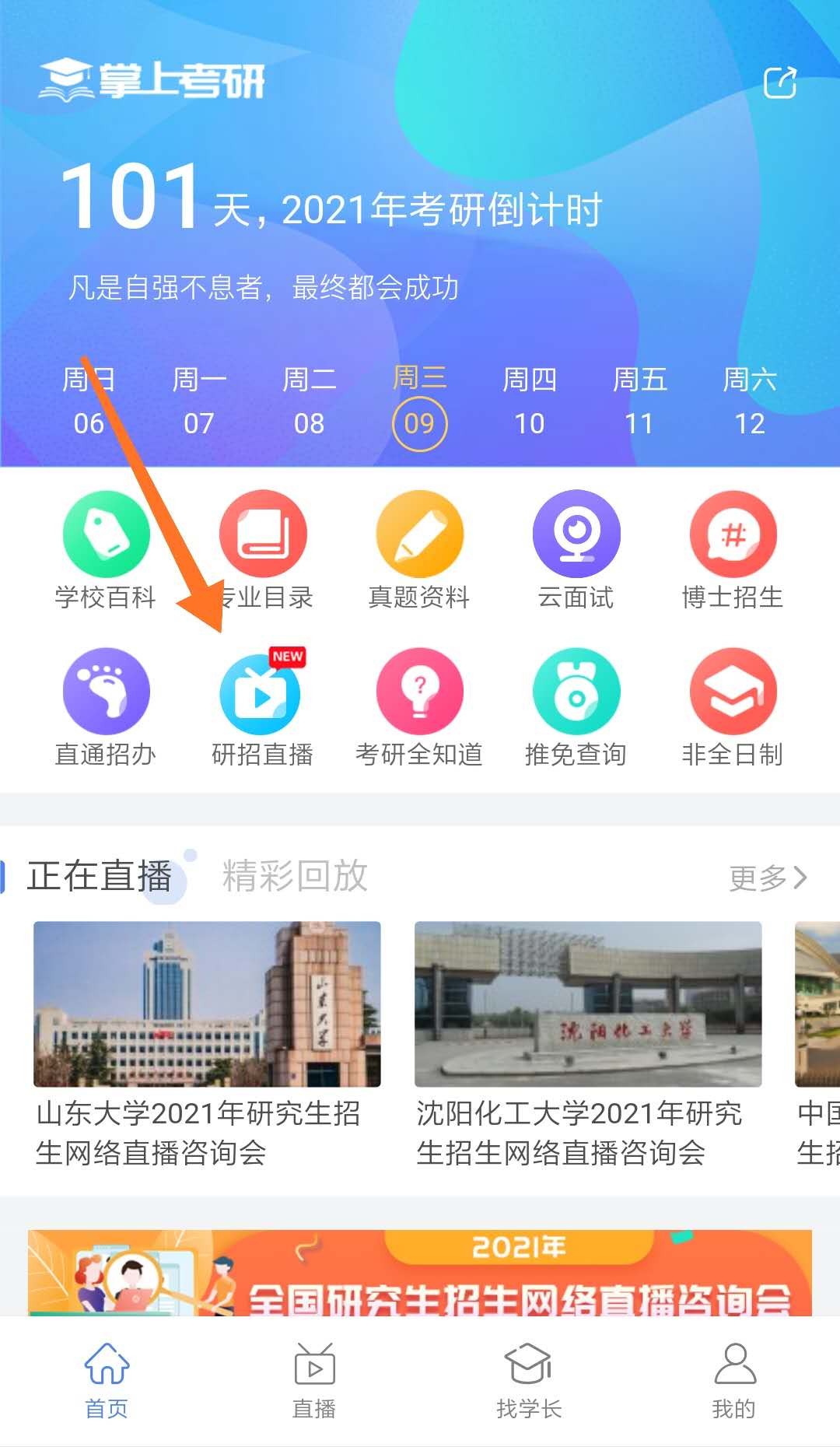The image size is (840, 1447).
Task: Go to 找学长 bottom tab
Action: (529, 1380)
